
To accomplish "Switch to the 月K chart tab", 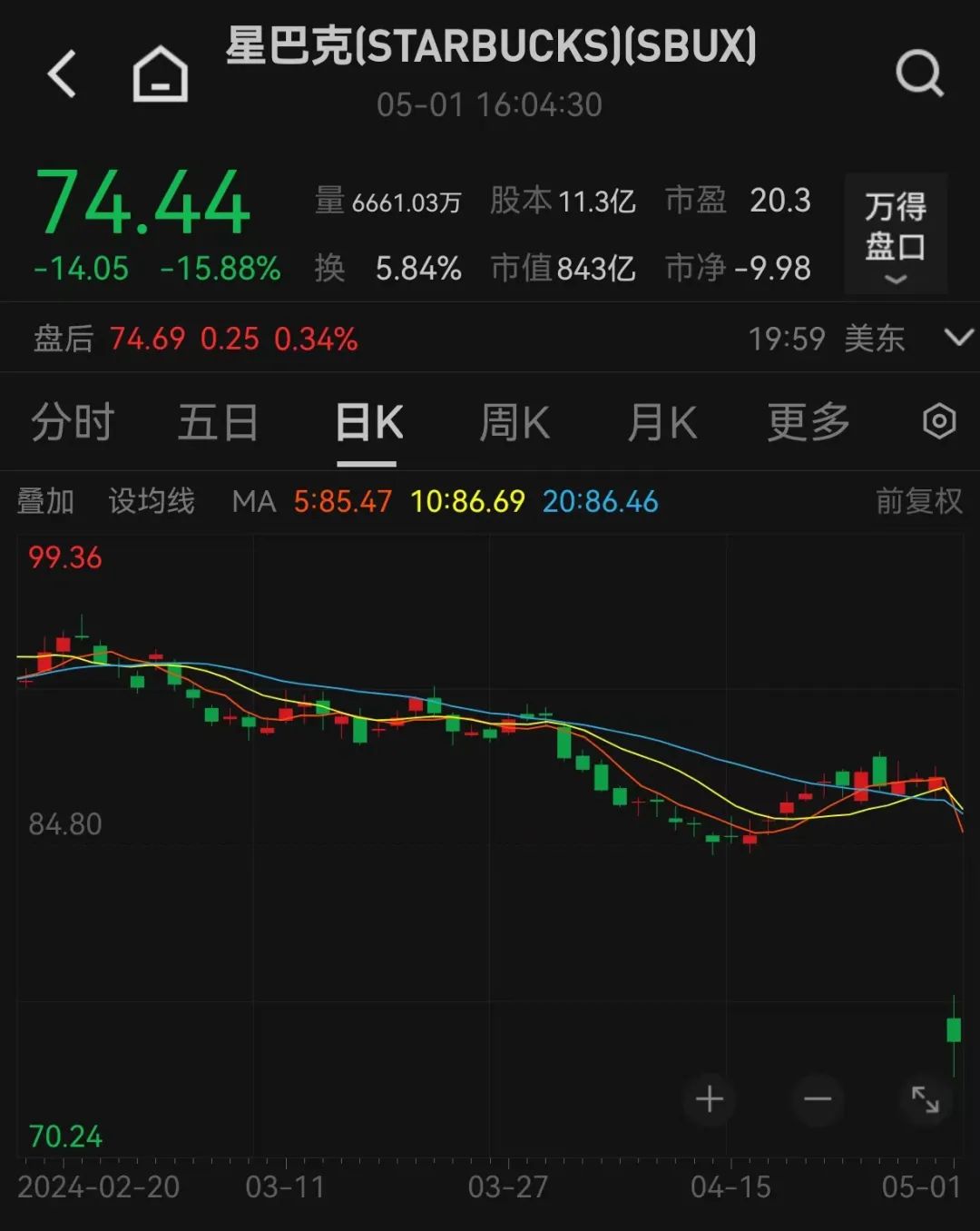I will (x=661, y=423).
